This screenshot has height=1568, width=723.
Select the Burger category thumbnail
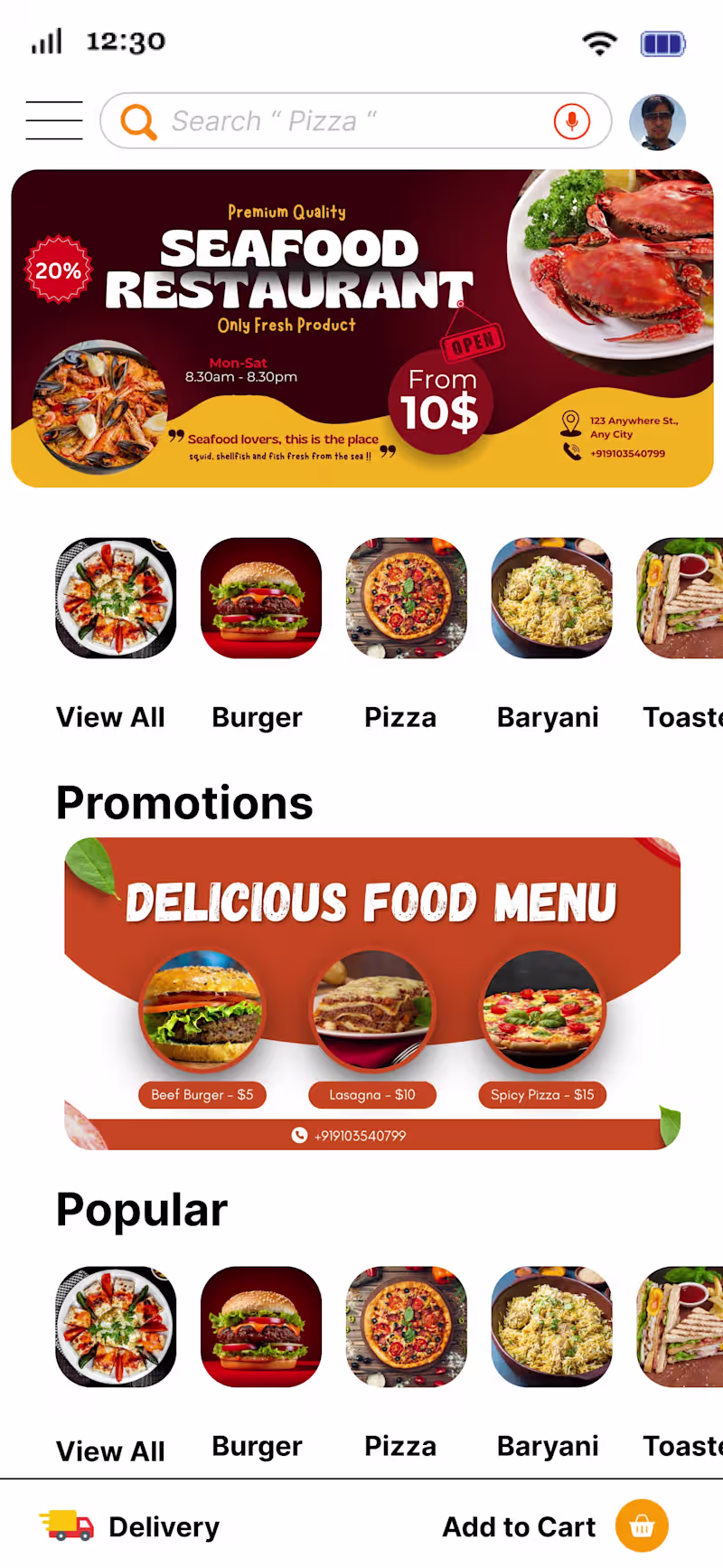260,598
